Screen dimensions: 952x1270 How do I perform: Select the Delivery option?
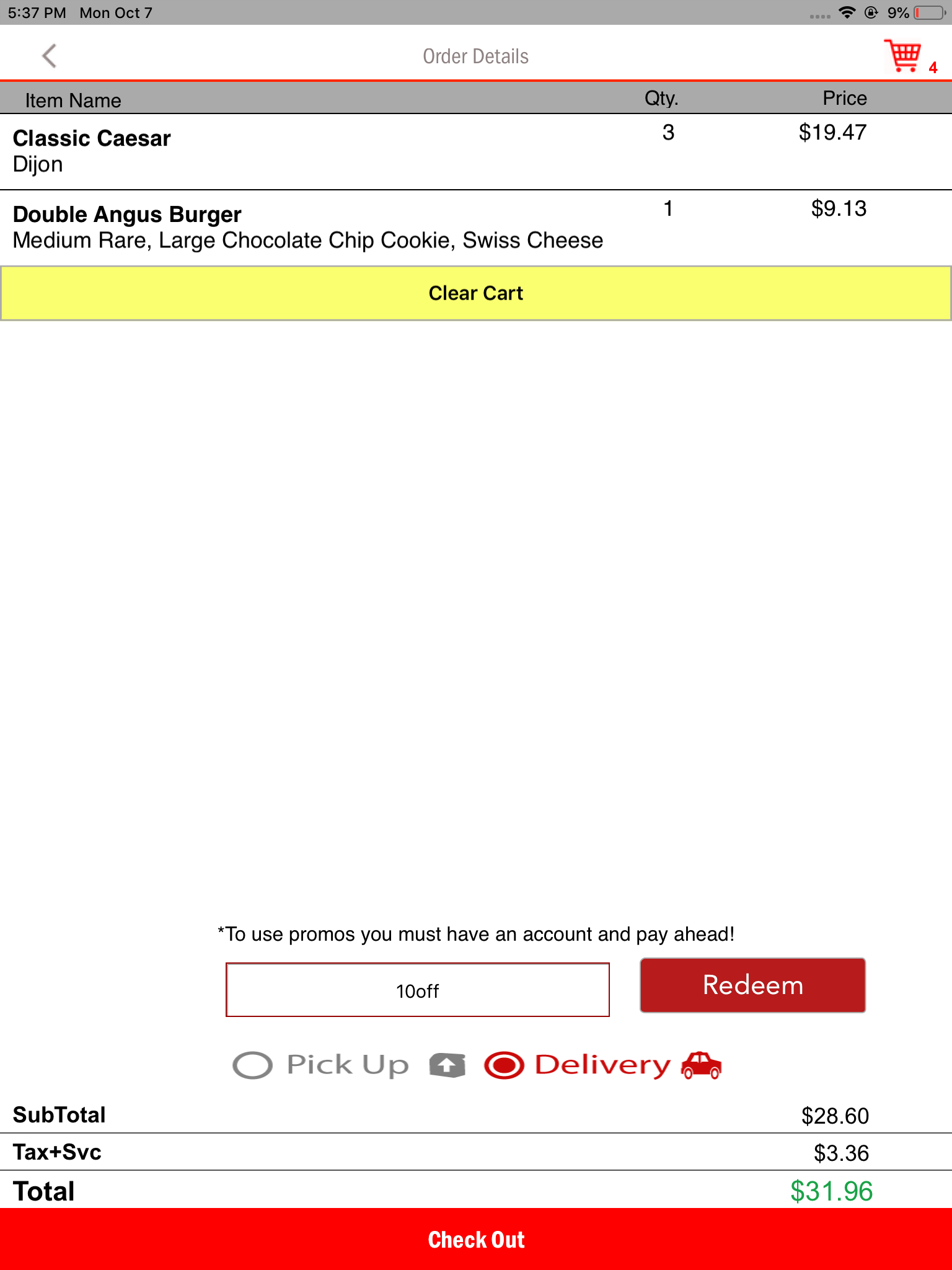tap(505, 1065)
